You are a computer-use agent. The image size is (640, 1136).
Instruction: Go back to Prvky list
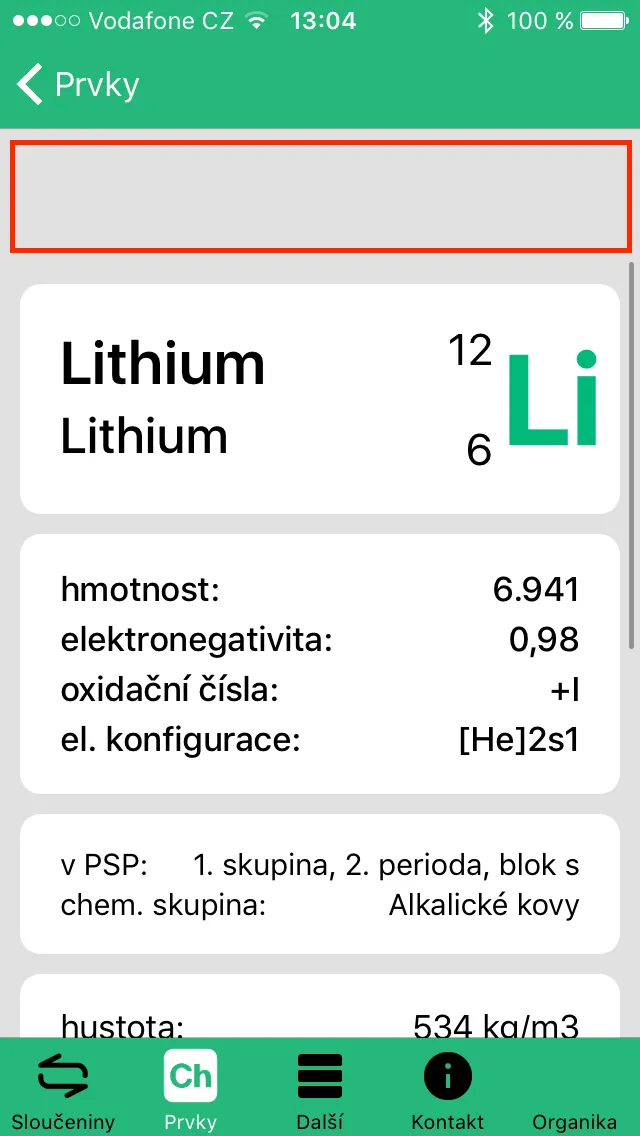tap(78, 85)
